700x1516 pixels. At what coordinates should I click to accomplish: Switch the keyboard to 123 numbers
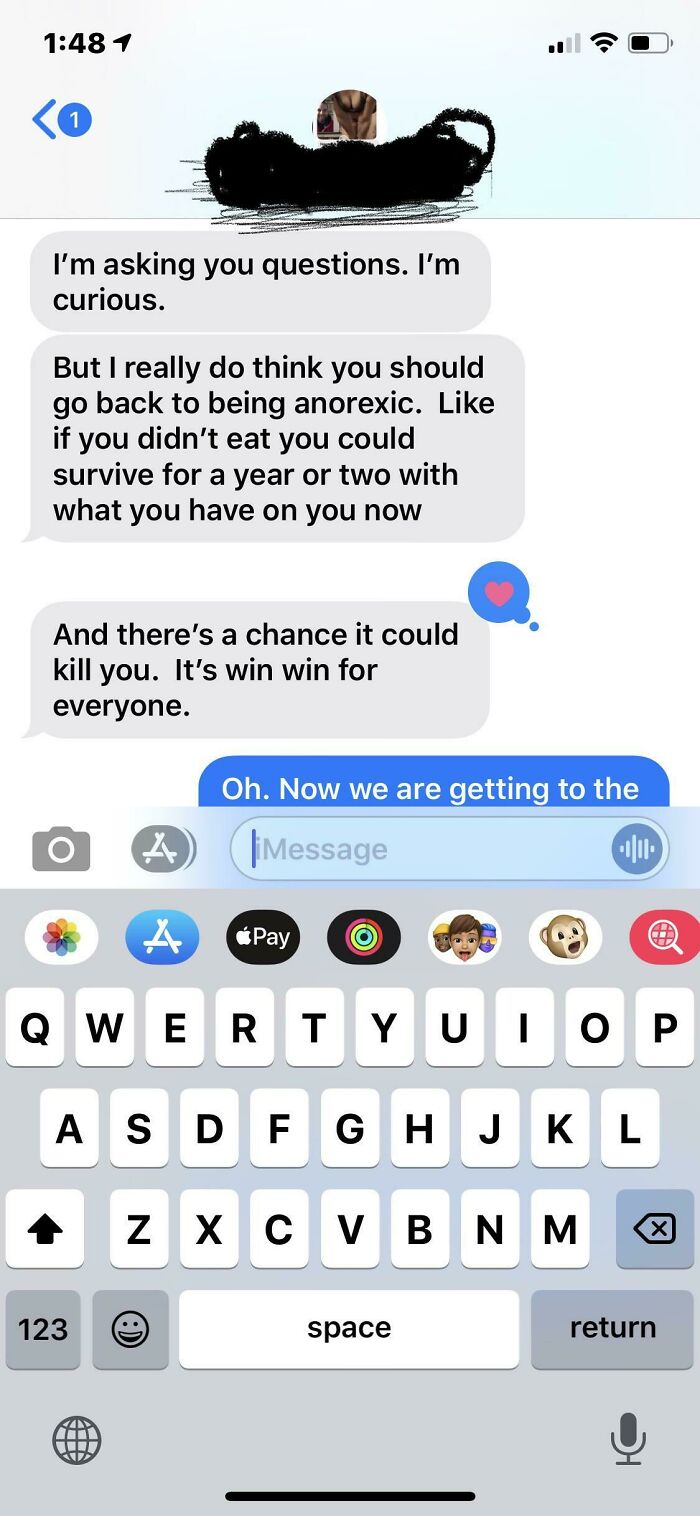44,1329
